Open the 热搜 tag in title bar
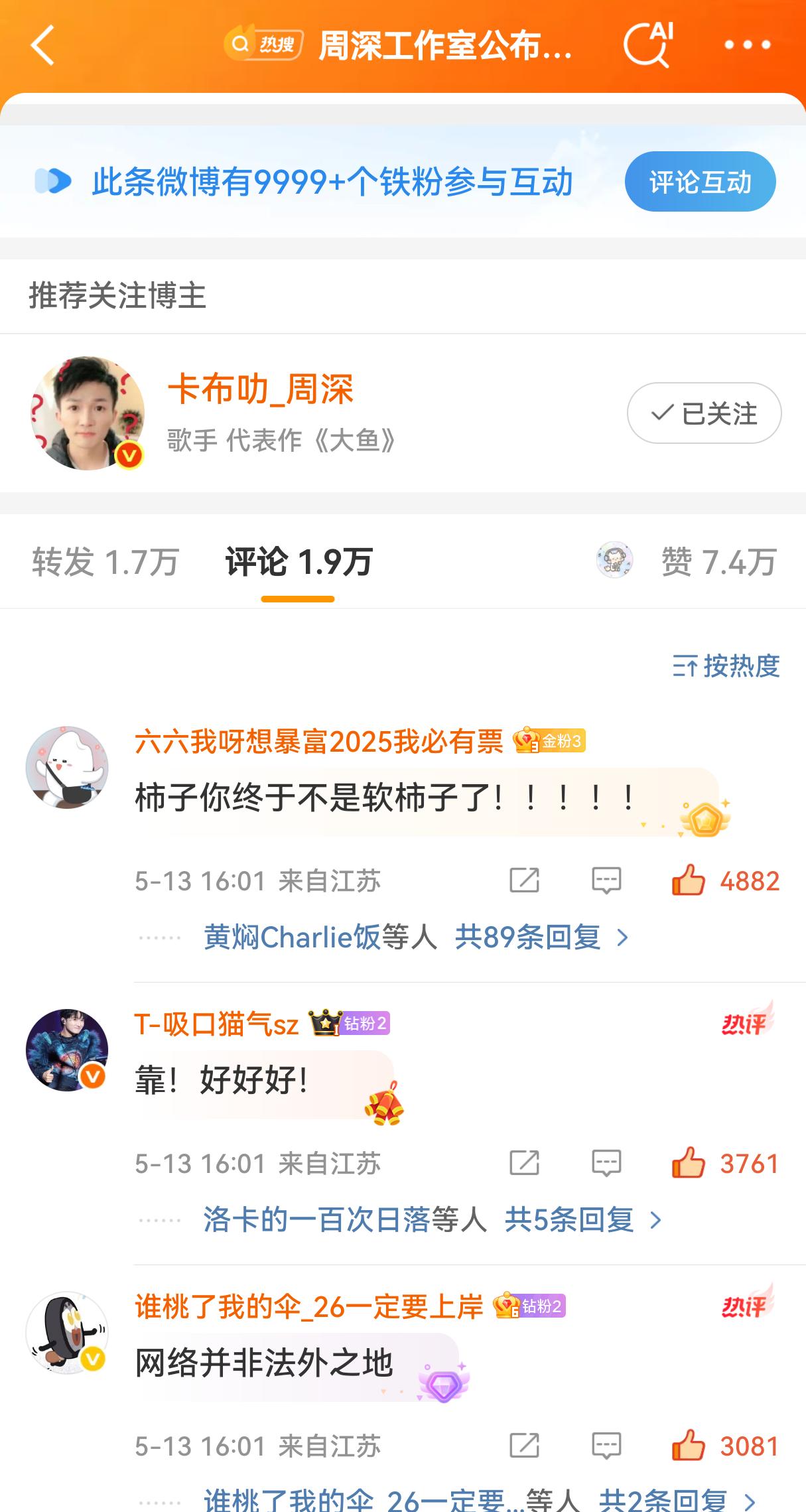 (263, 44)
